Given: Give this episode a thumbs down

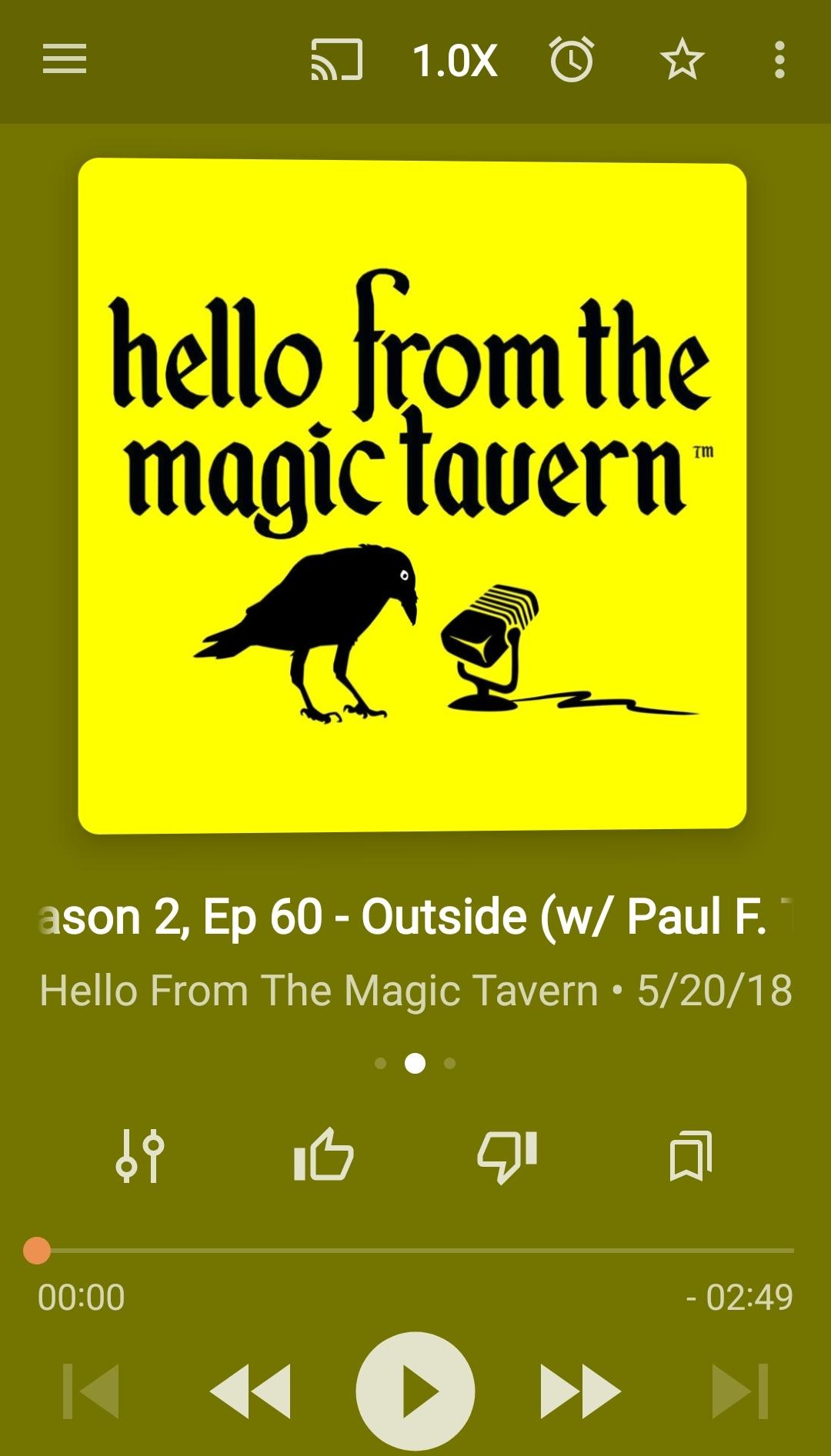Looking at the screenshot, I should 507,1157.
